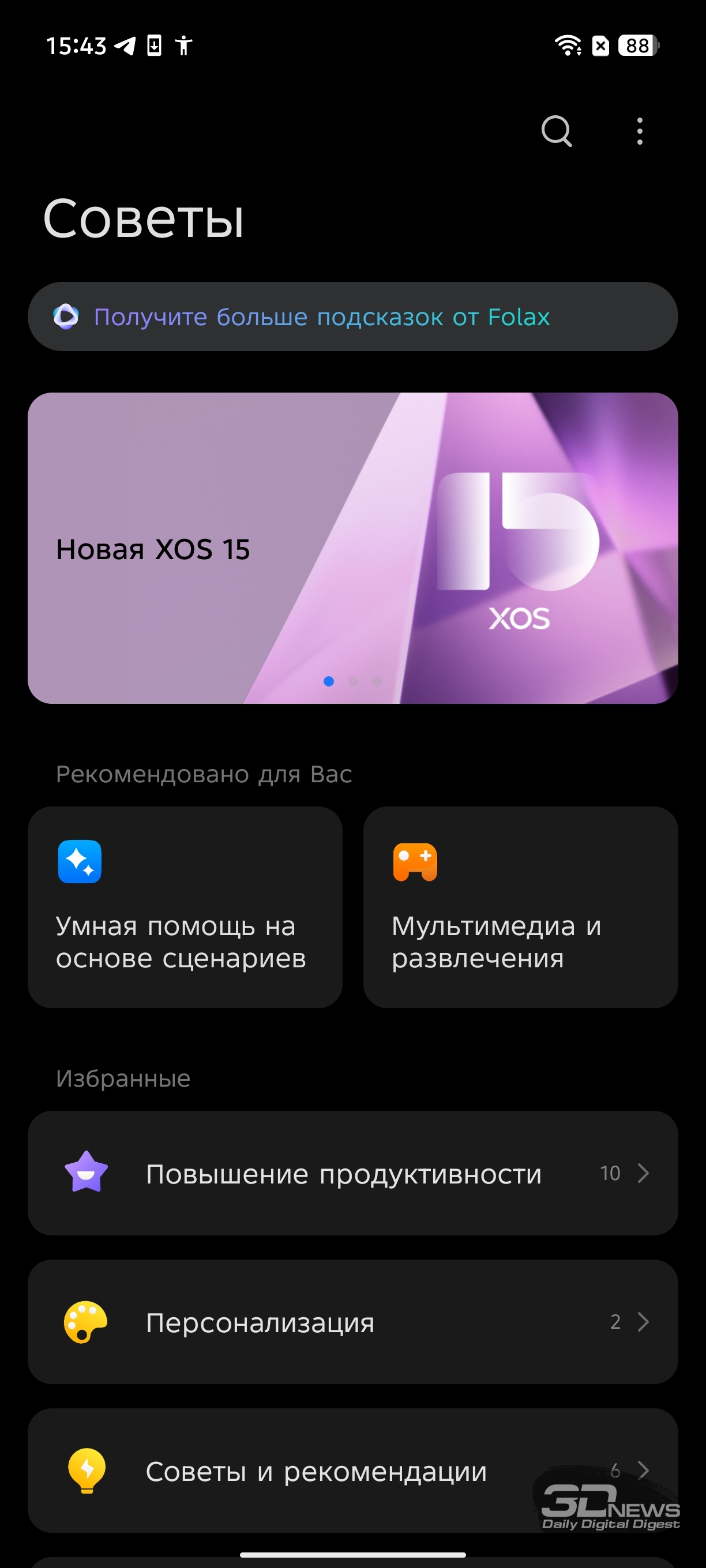Open the three-dot overflow menu
This screenshot has height=1568, width=706.
(639, 131)
